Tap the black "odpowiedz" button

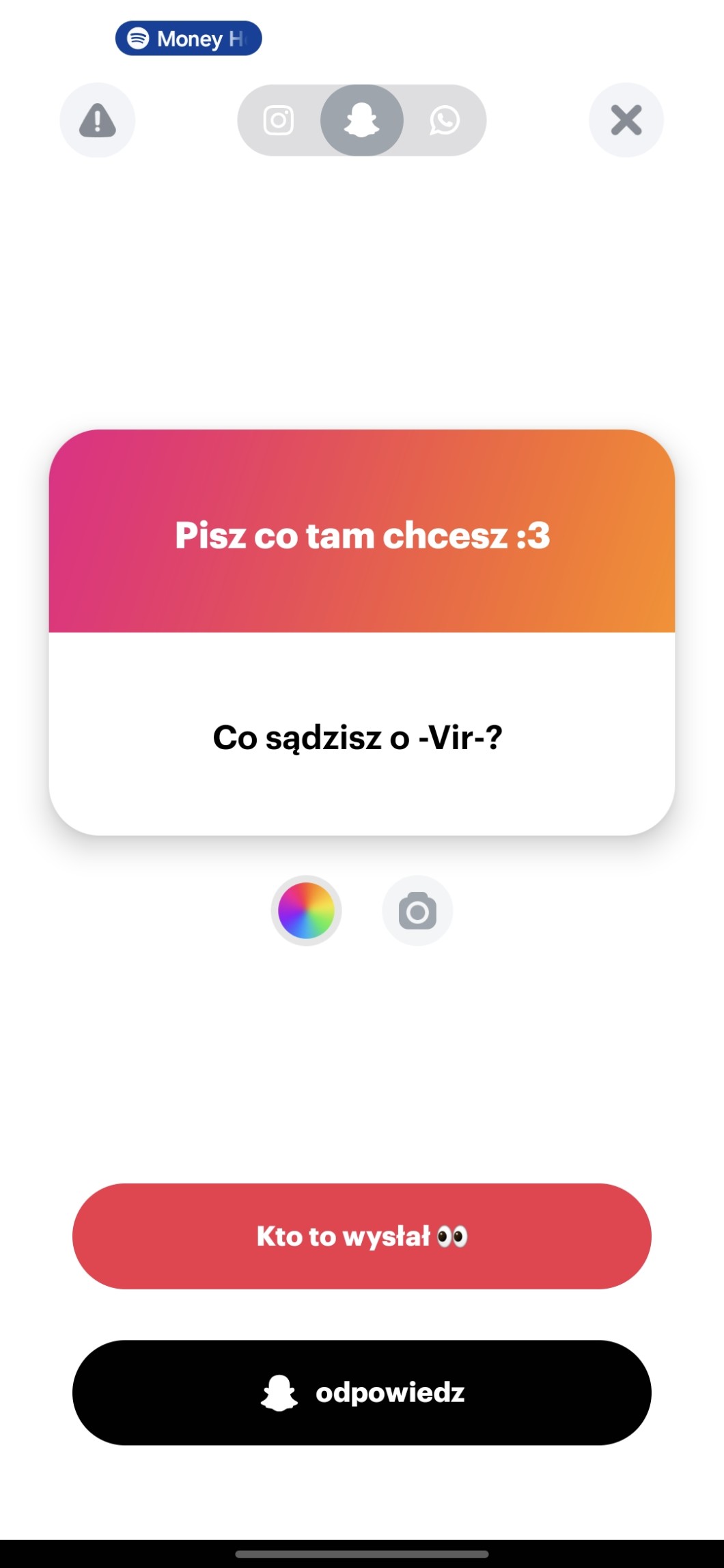click(x=362, y=1392)
